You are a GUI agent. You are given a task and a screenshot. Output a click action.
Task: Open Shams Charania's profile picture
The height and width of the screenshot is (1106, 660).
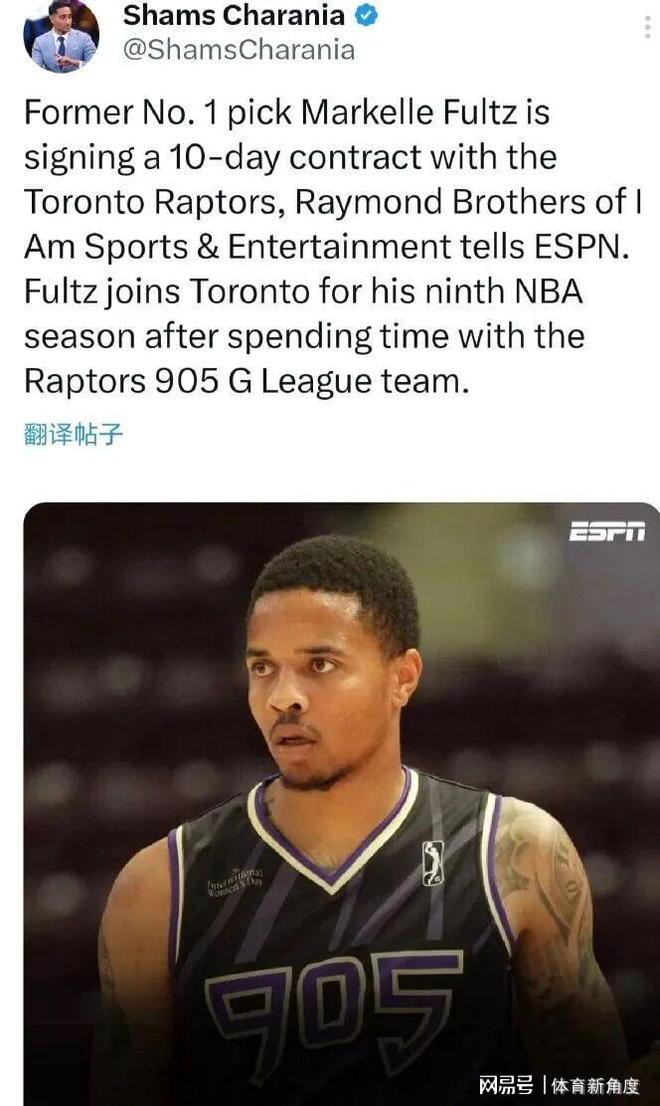click(x=61, y=35)
